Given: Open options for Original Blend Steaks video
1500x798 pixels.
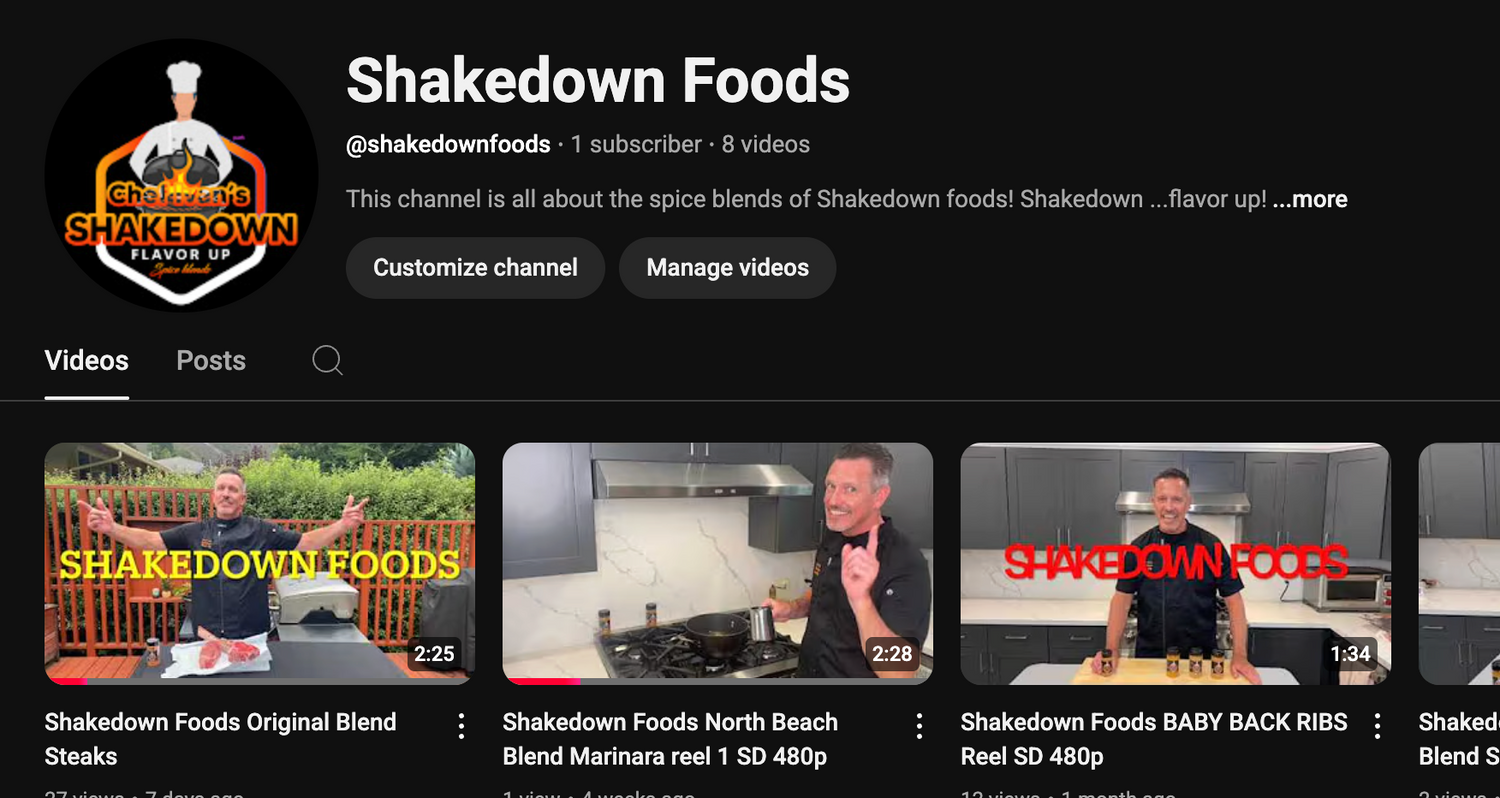Looking at the screenshot, I should 461,726.
